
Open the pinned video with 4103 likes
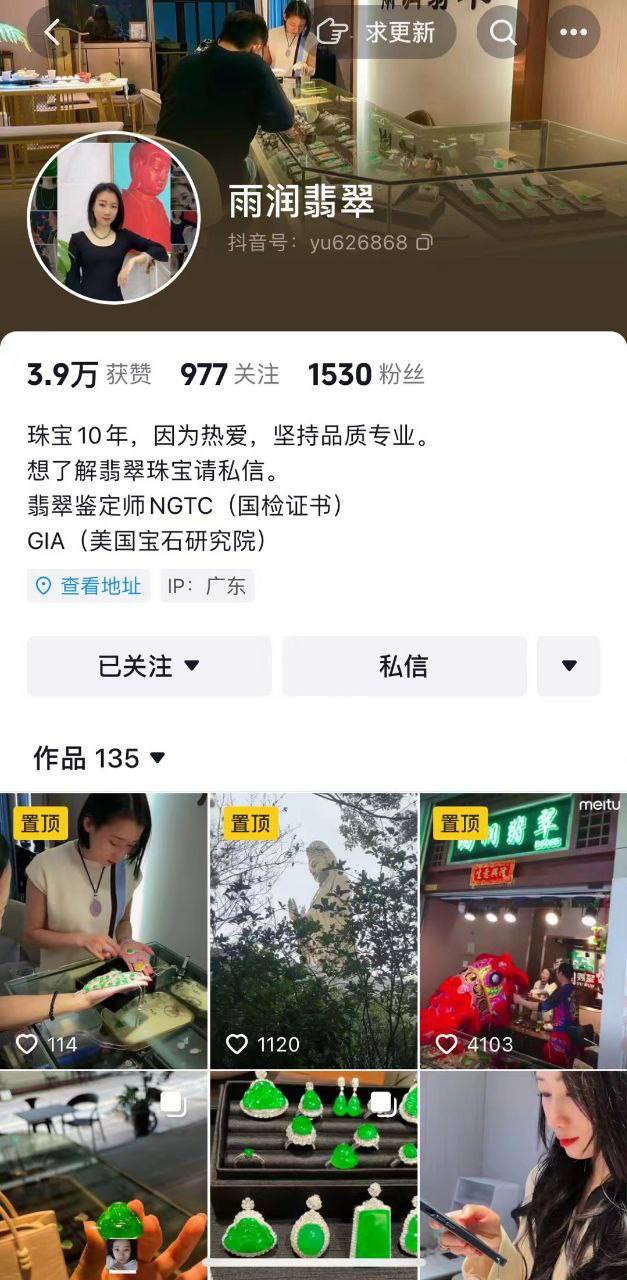click(523, 931)
